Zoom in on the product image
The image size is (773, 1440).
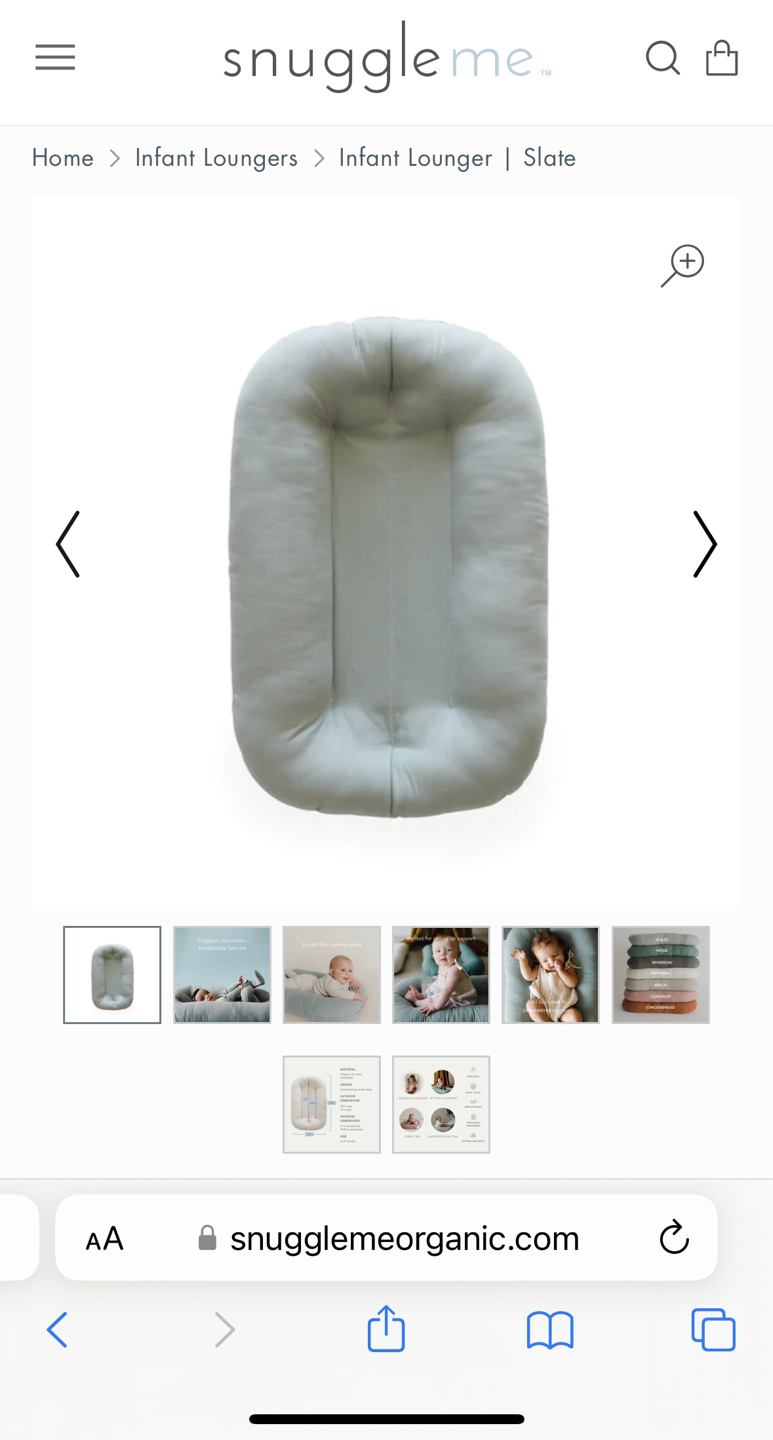point(683,266)
